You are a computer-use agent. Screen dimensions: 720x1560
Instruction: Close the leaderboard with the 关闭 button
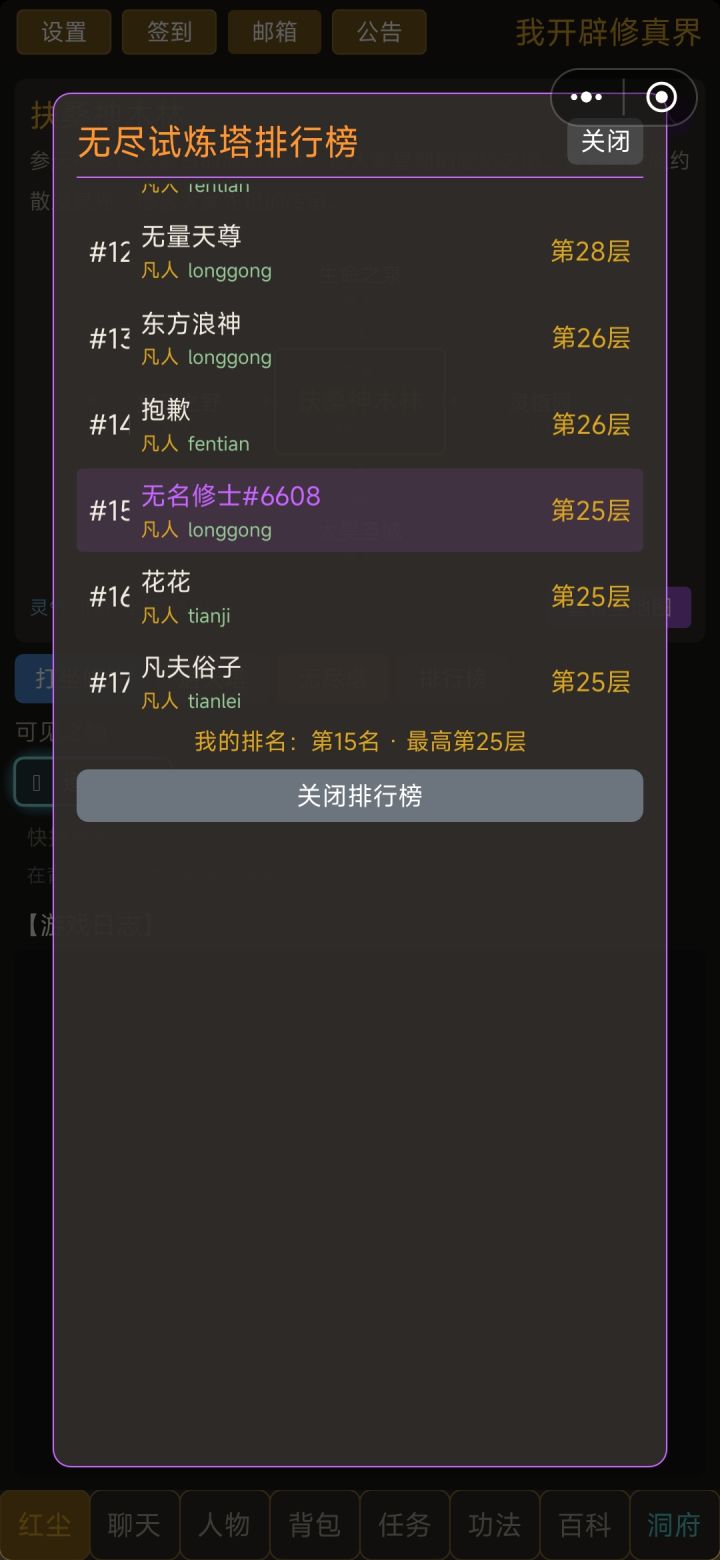[x=604, y=141]
